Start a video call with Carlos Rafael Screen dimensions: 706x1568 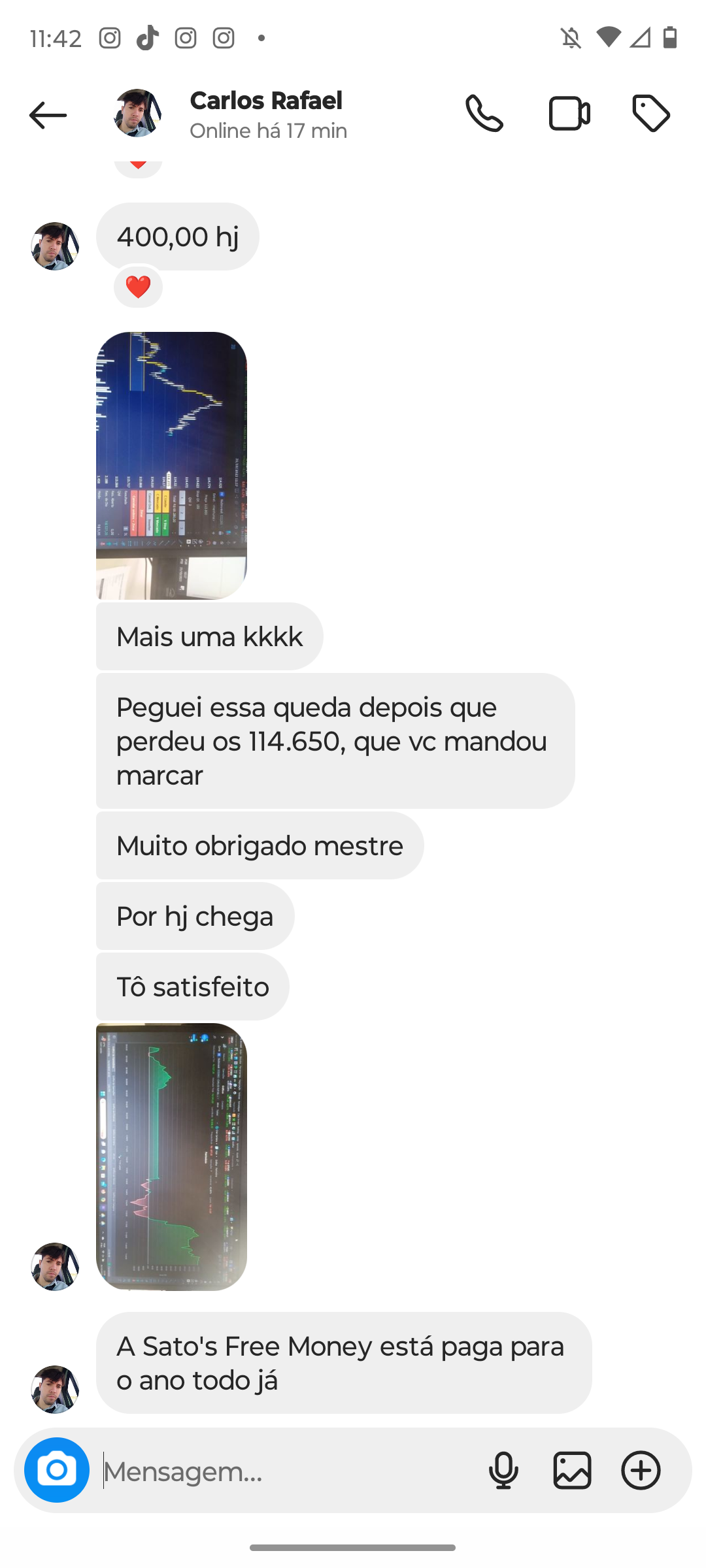tap(569, 114)
